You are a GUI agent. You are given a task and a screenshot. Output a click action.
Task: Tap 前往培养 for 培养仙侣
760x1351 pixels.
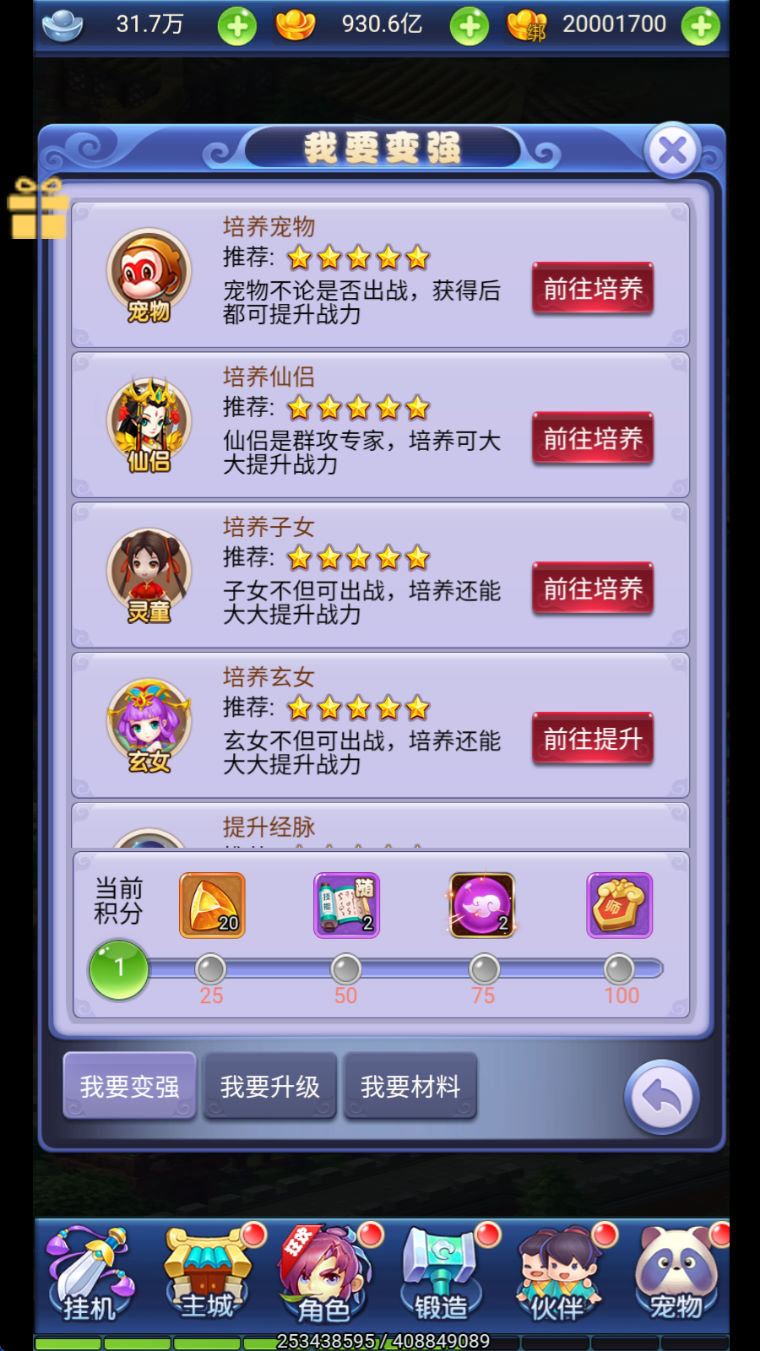tap(592, 439)
